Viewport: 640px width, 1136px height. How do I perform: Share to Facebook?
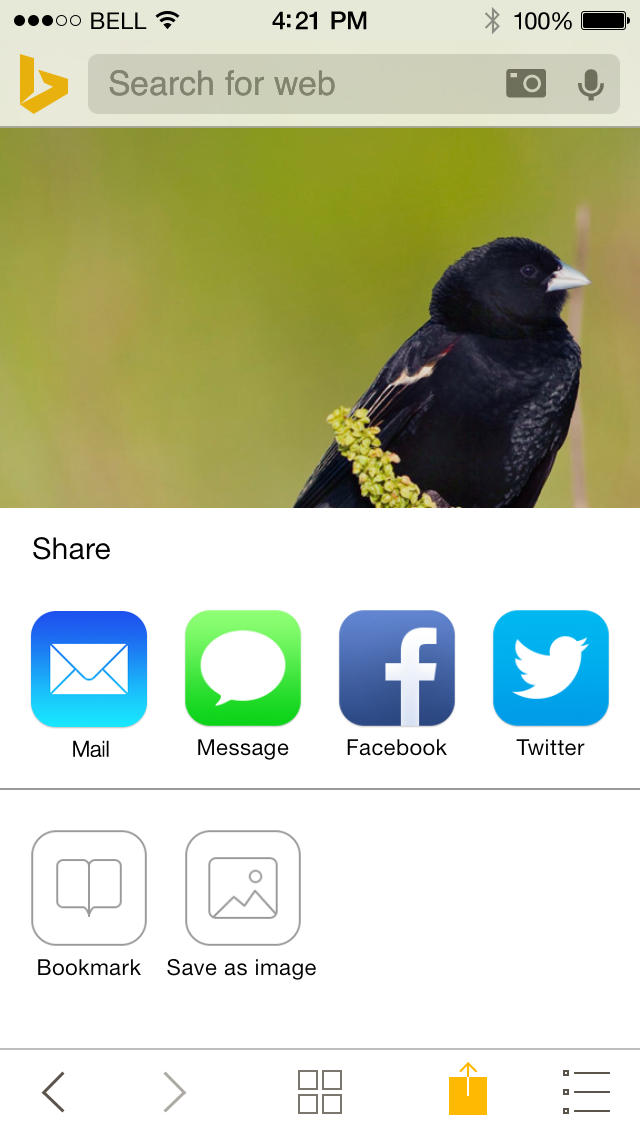(397, 669)
